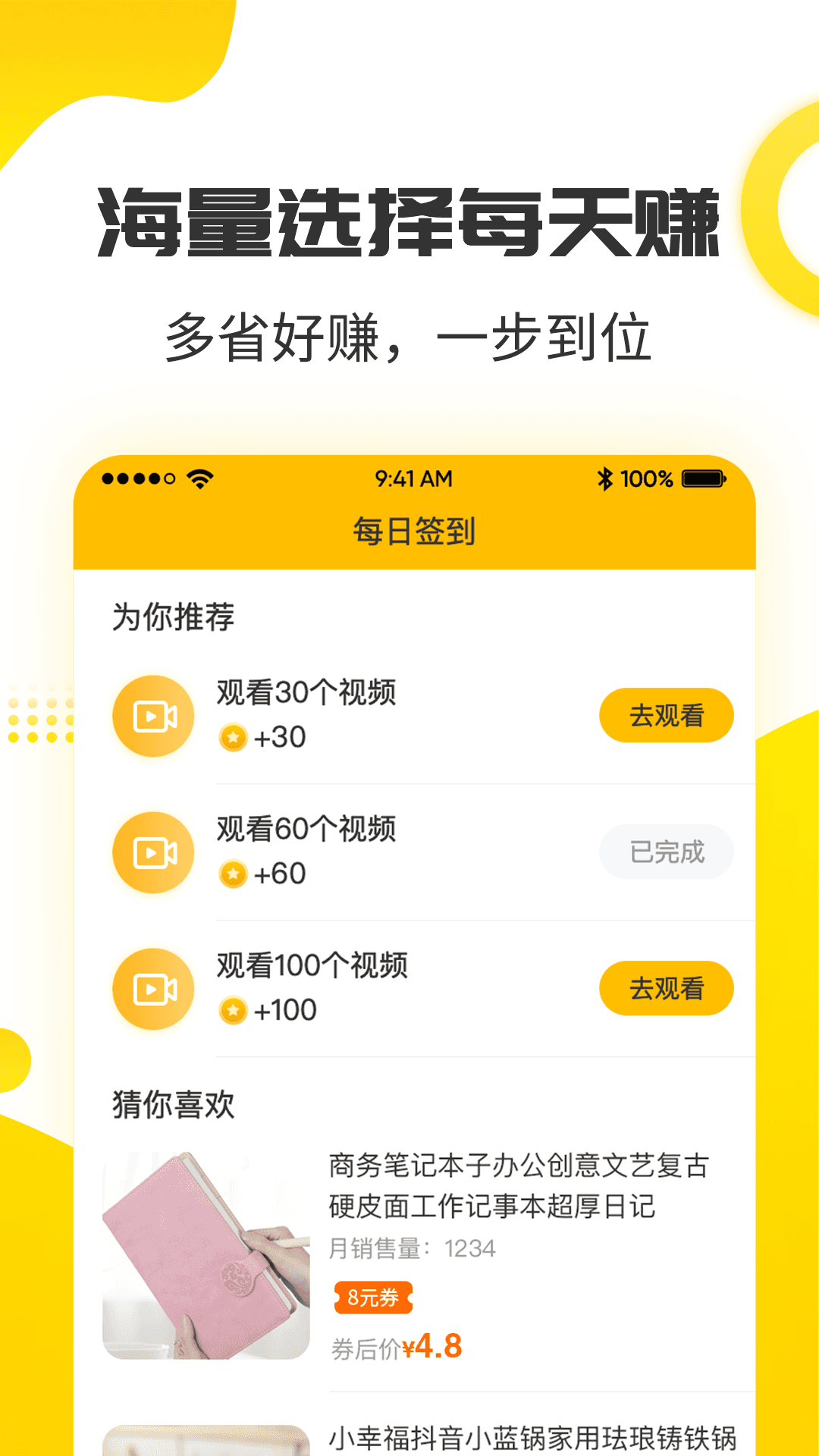This screenshot has width=819, height=1456.
Task: Tap the battery icon showing 100%
Action: pos(701,478)
